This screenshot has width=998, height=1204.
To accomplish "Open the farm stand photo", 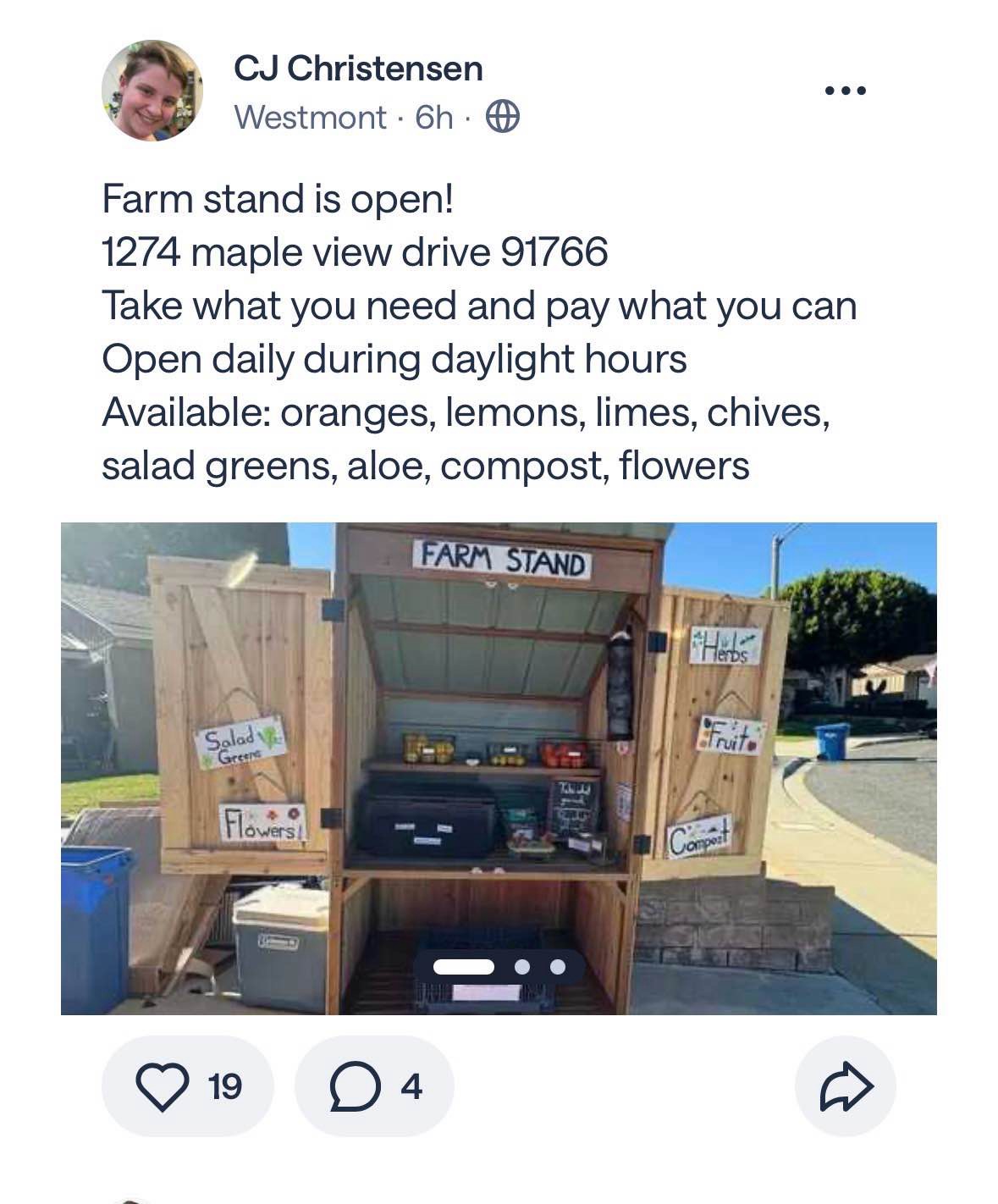I will tap(499, 767).
